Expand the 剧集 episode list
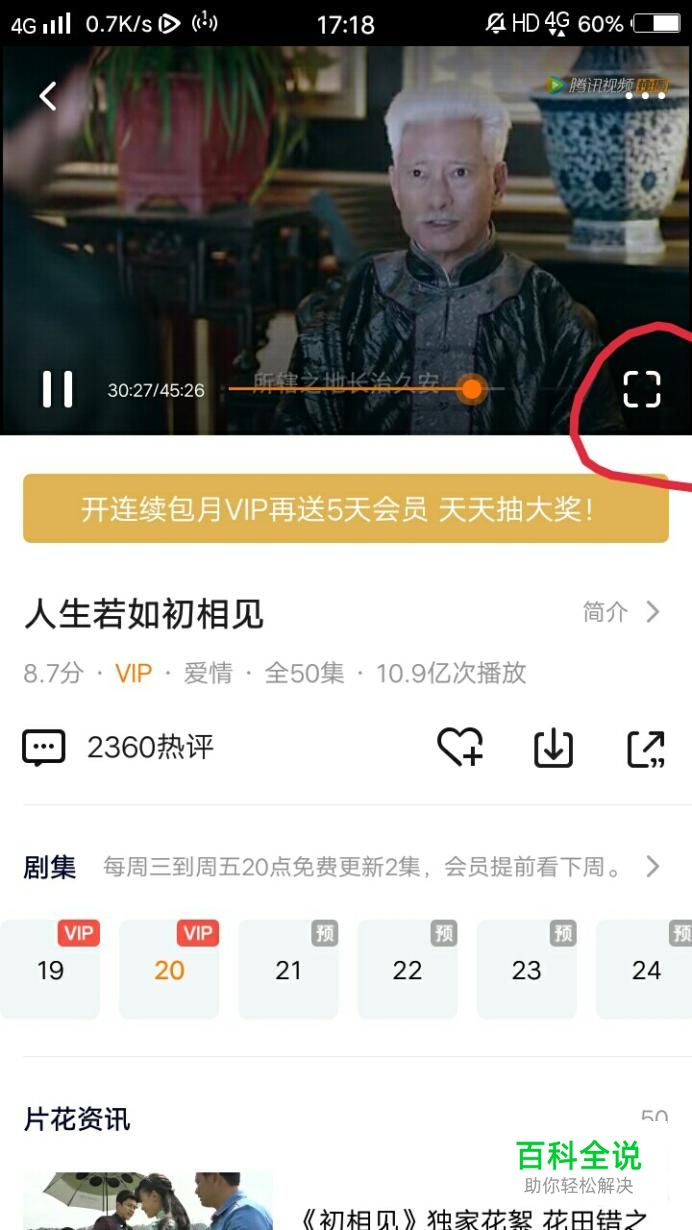 point(652,866)
